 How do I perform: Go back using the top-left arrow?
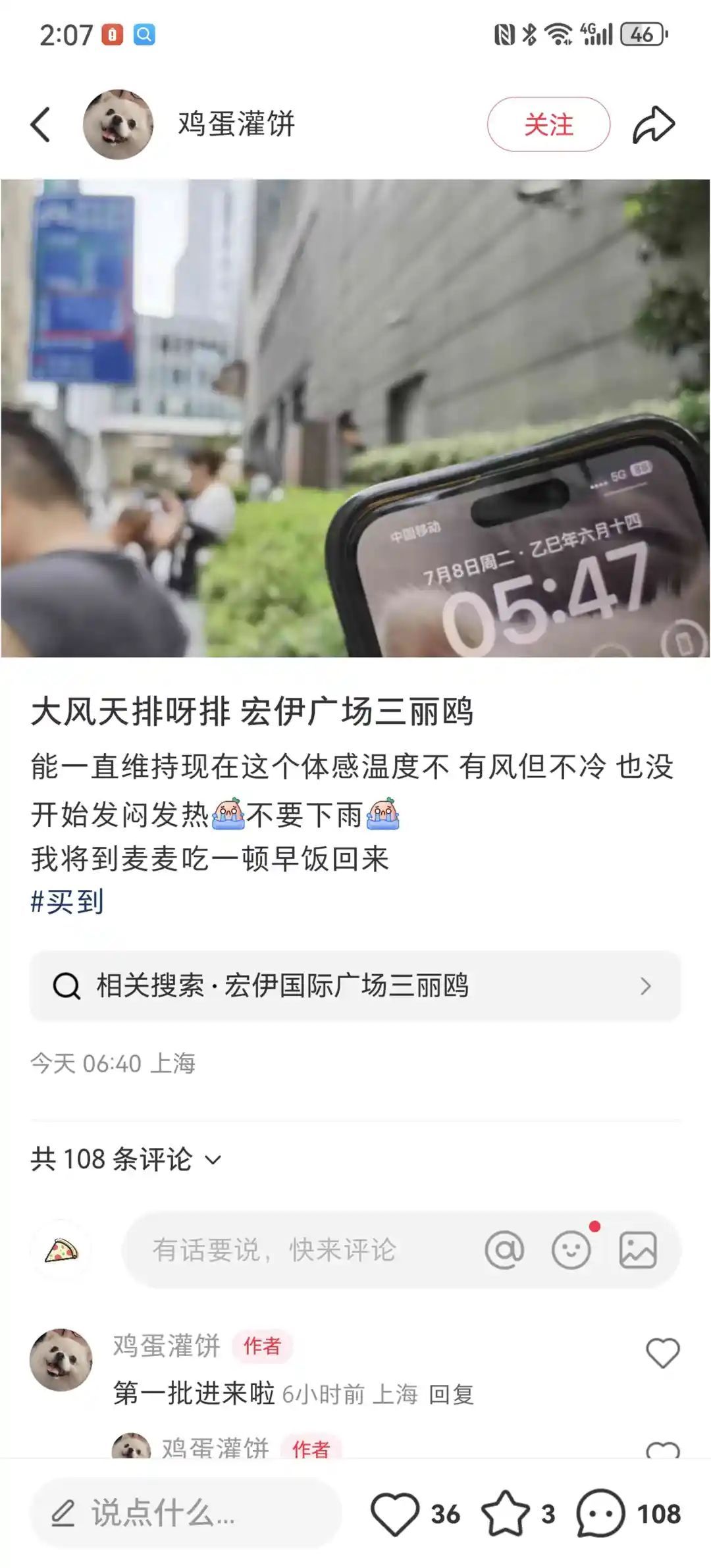41,124
